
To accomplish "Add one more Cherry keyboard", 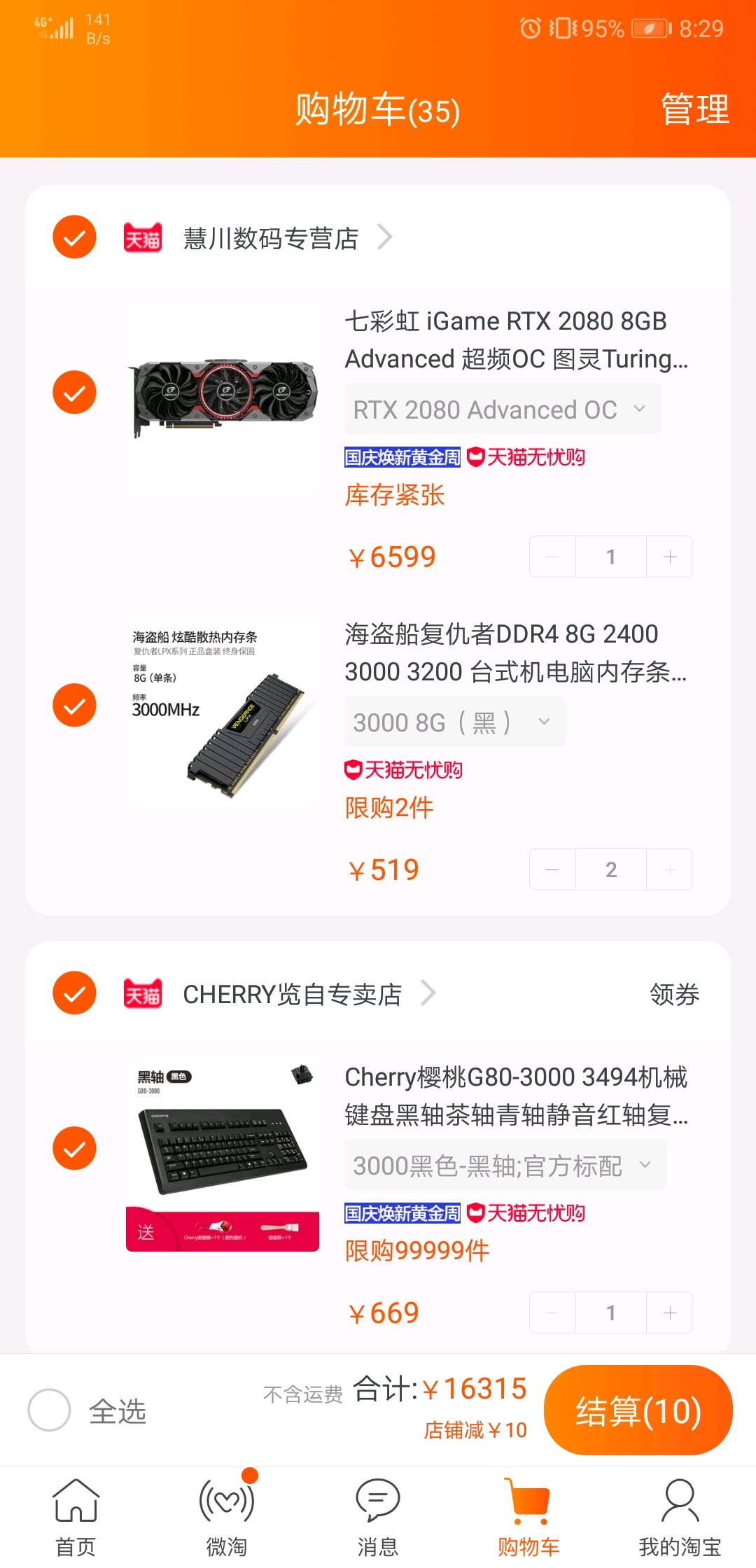I will point(670,1312).
